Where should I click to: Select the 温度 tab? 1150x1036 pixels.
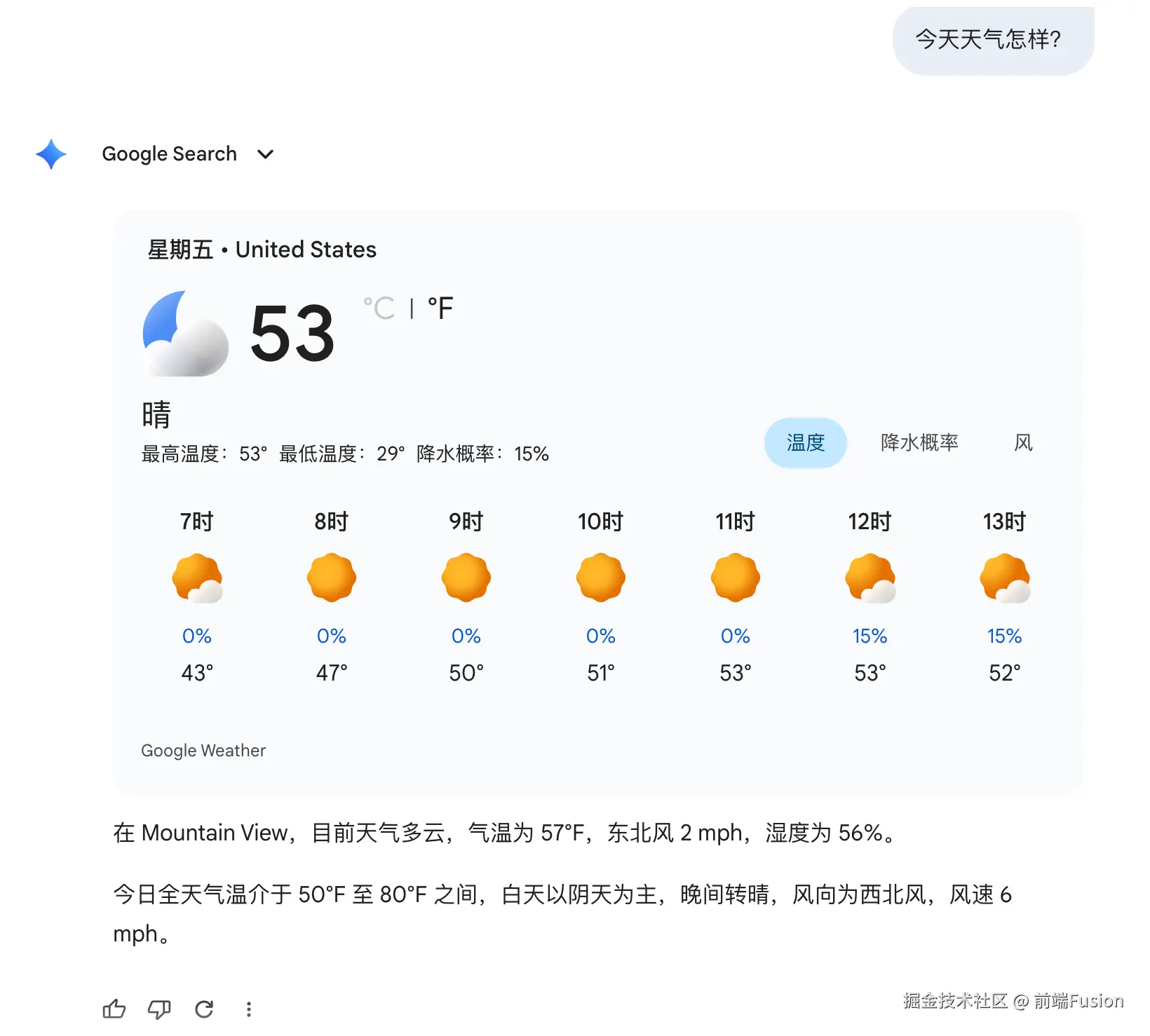(805, 443)
